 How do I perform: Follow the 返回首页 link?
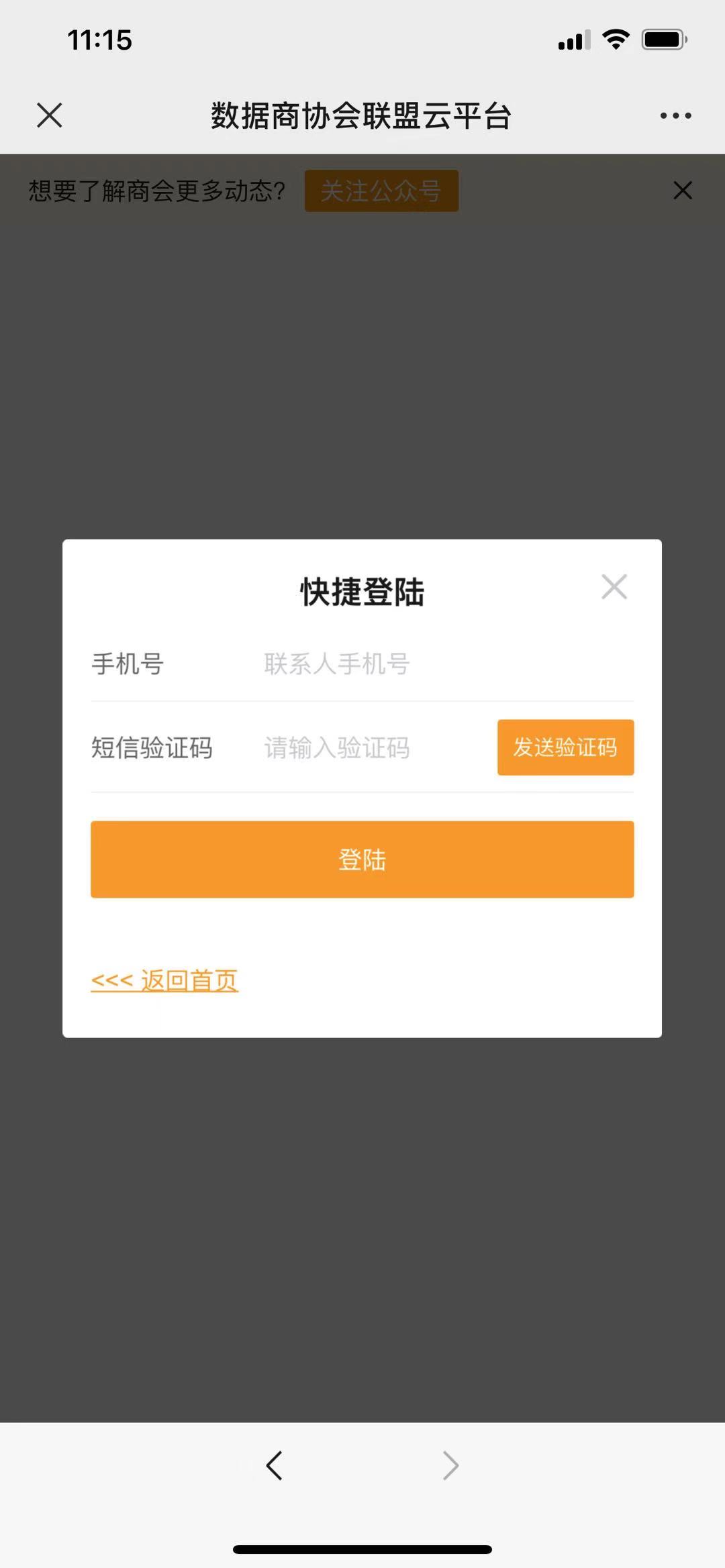tap(165, 981)
